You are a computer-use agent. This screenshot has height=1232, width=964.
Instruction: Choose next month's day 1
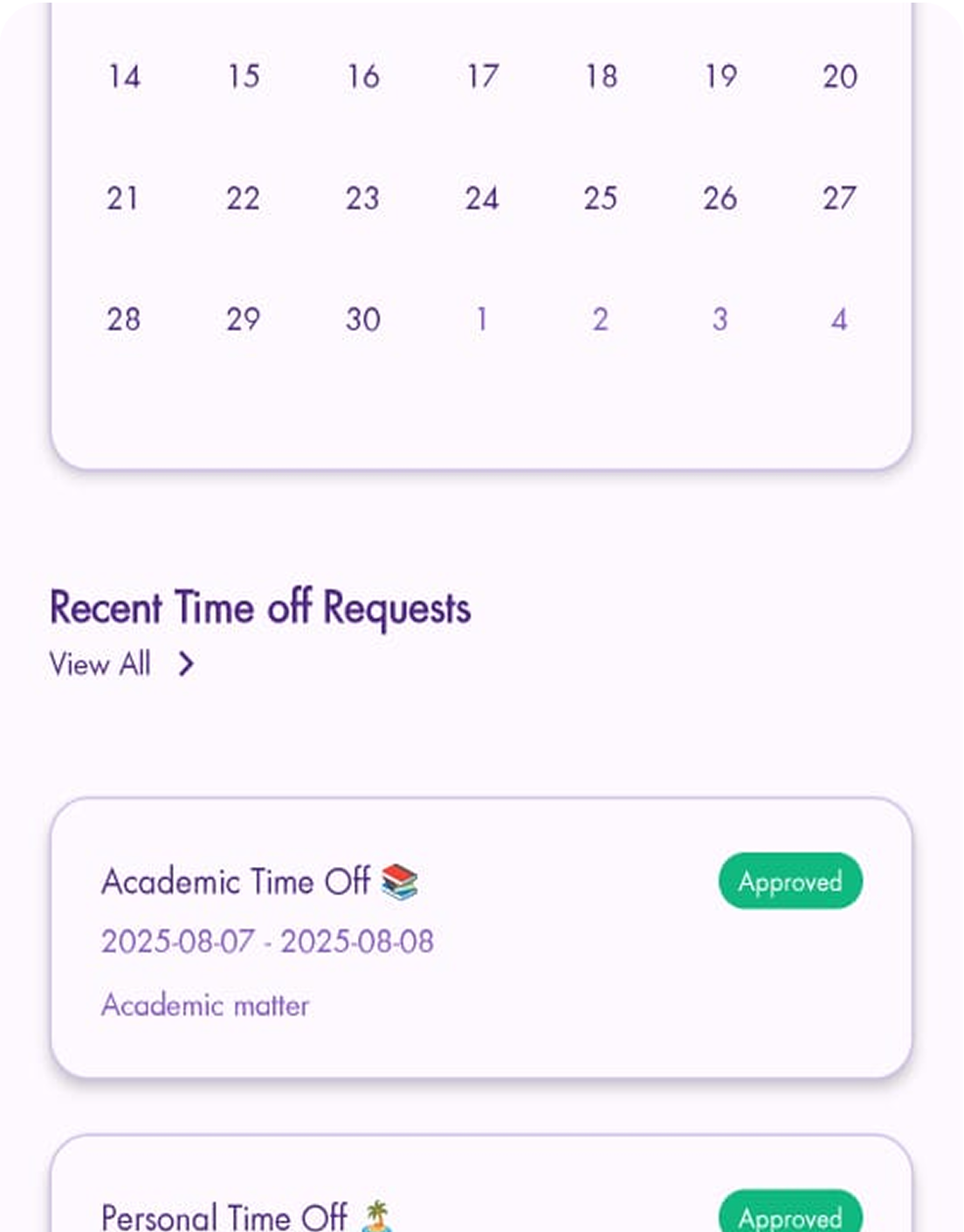[482, 320]
